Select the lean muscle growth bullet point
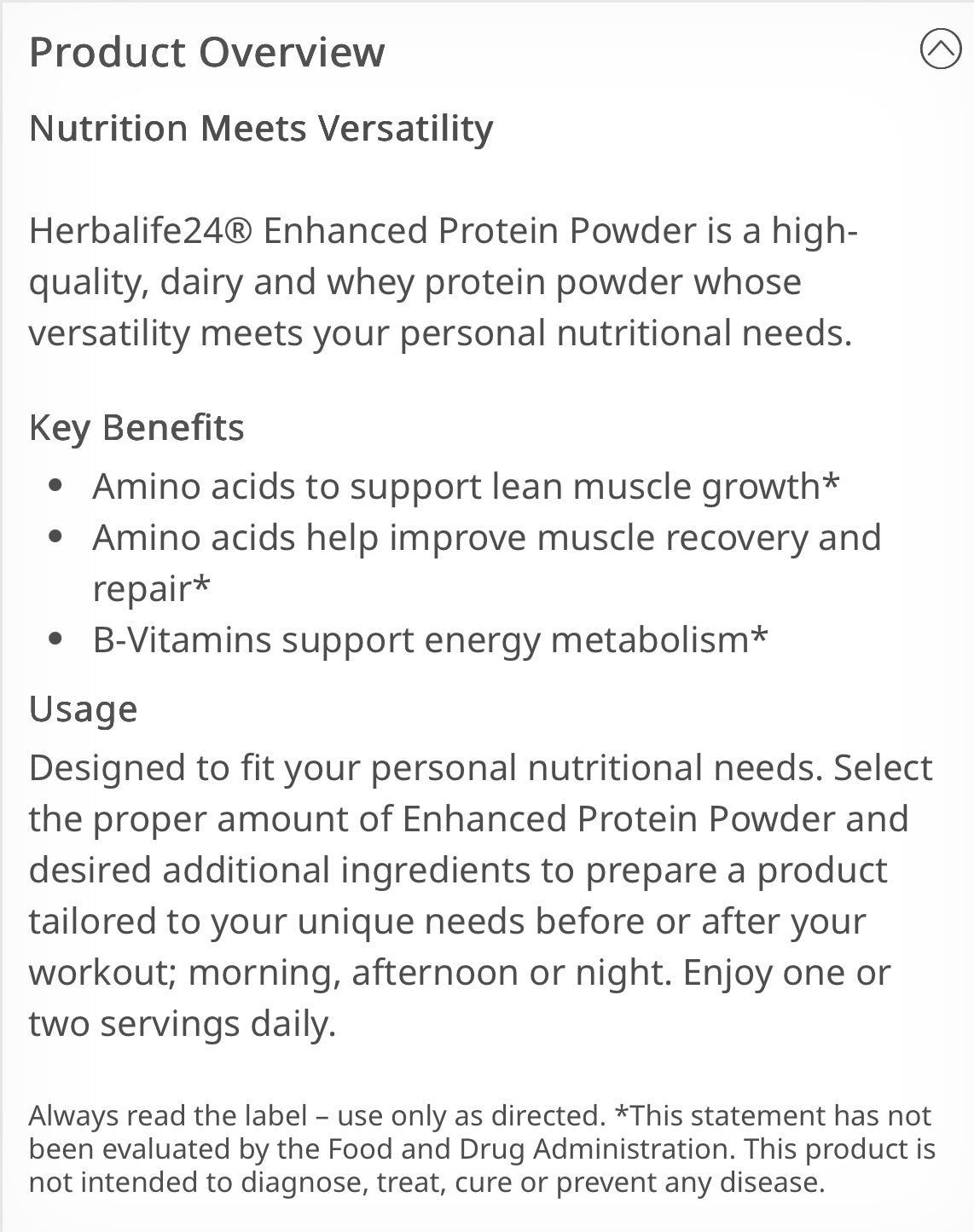974x1232 pixels. pyautogui.click(x=467, y=486)
